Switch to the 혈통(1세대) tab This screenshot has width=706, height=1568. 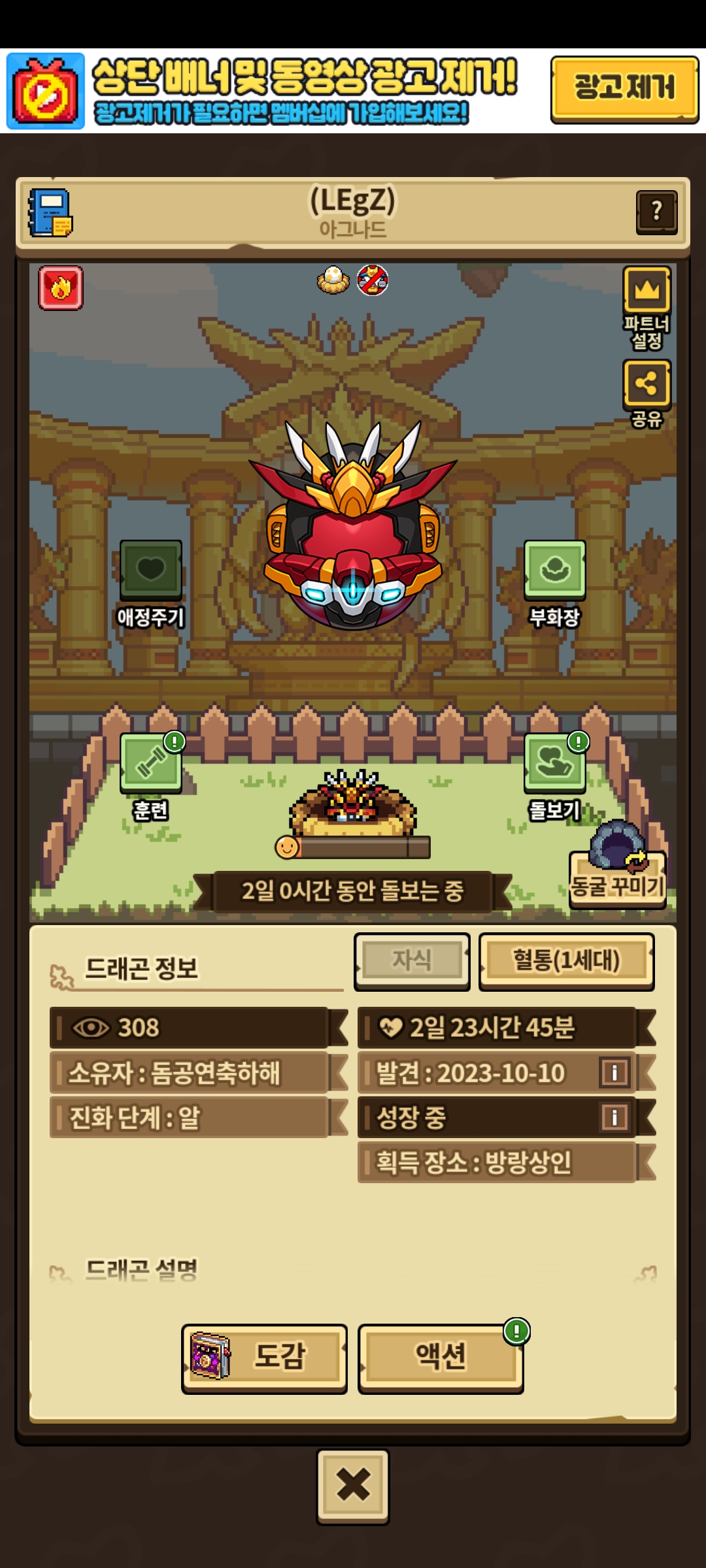(x=566, y=960)
